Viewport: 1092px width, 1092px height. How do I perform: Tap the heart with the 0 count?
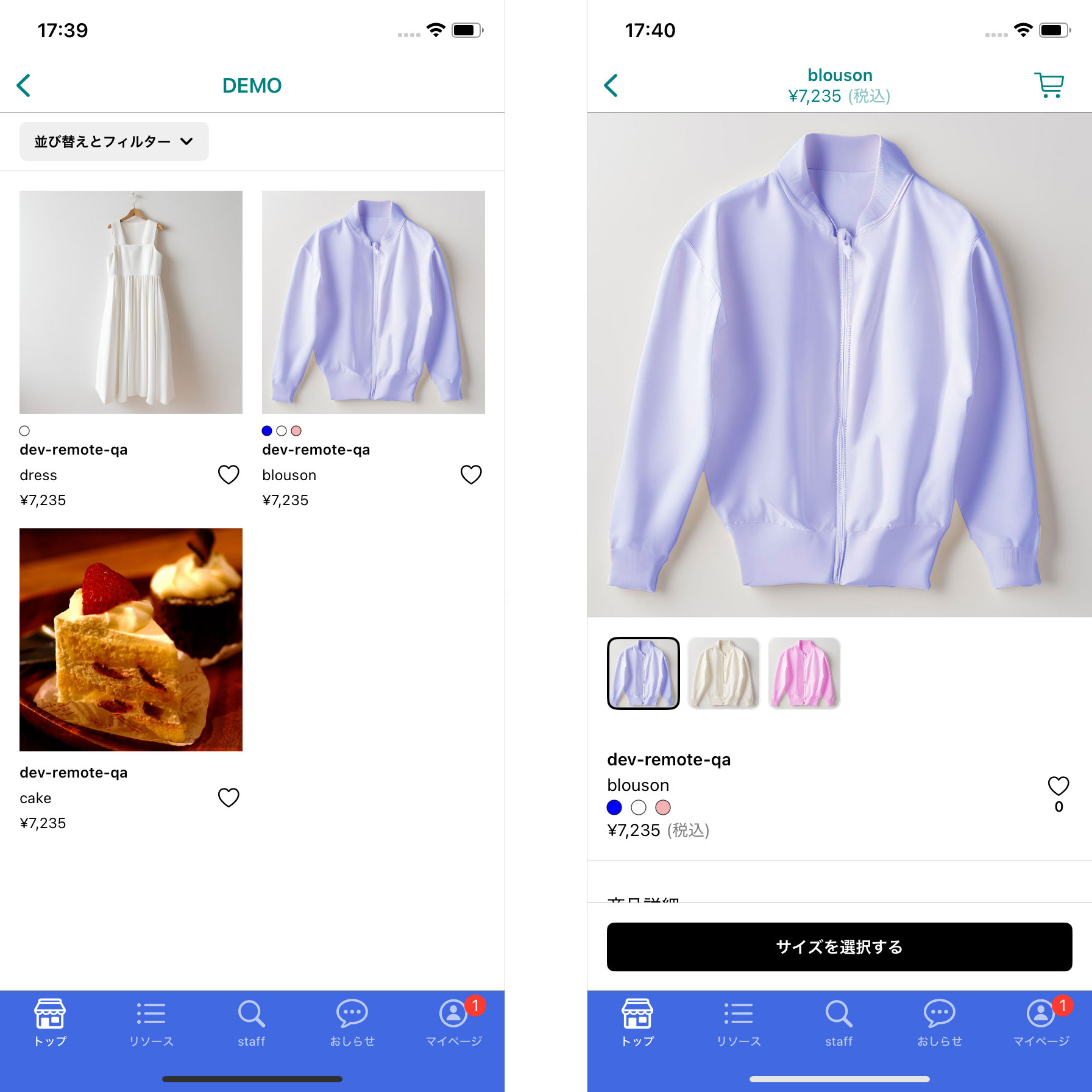coord(1058,787)
